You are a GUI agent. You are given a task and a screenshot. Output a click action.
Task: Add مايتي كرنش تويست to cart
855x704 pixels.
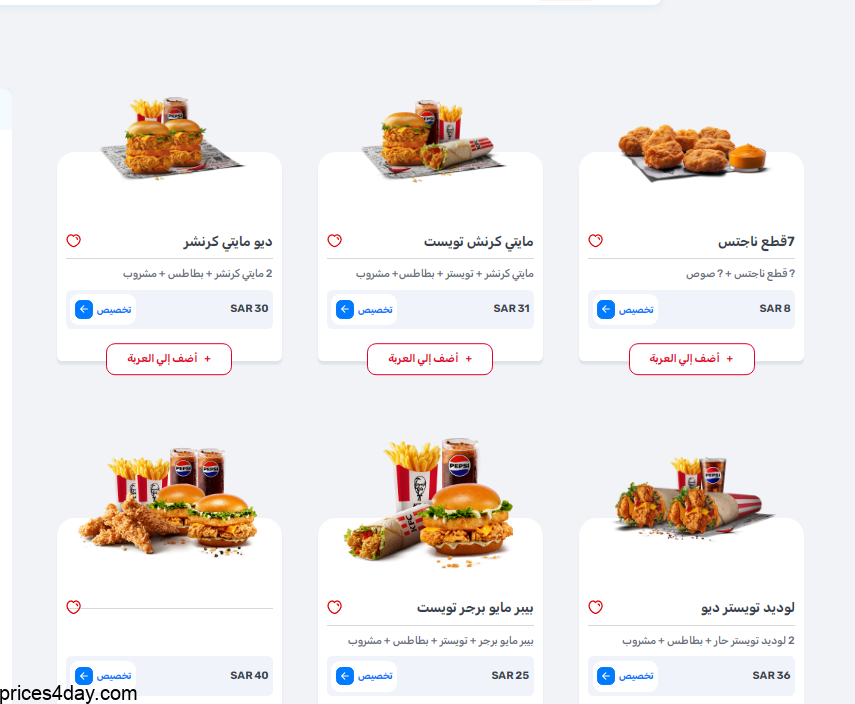pyautogui.click(x=430, y=359)
